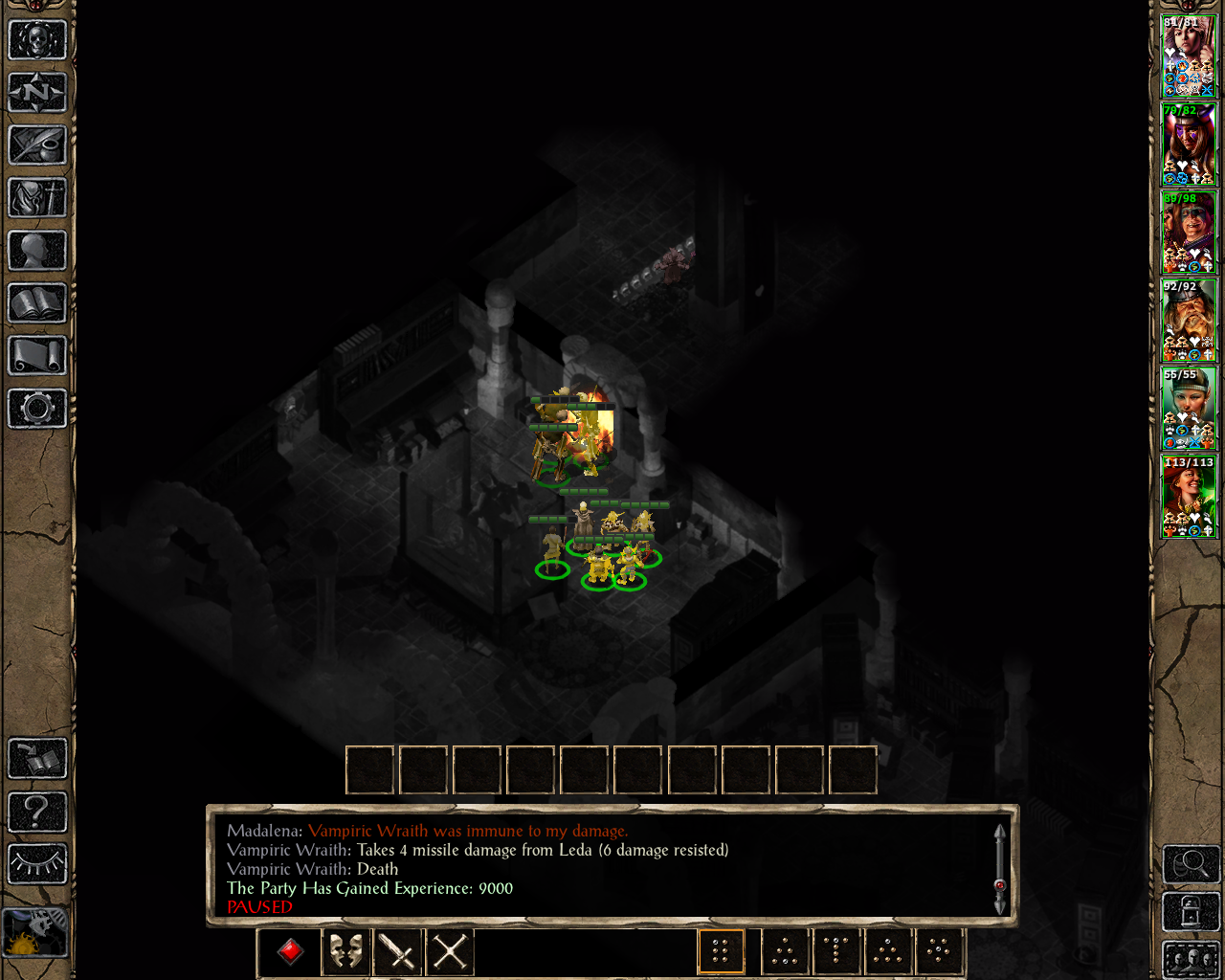Image resolution: width=1225 pixels, height=980 pixels.
Task: Open the inventory screen
Action: tap(37, 198)
